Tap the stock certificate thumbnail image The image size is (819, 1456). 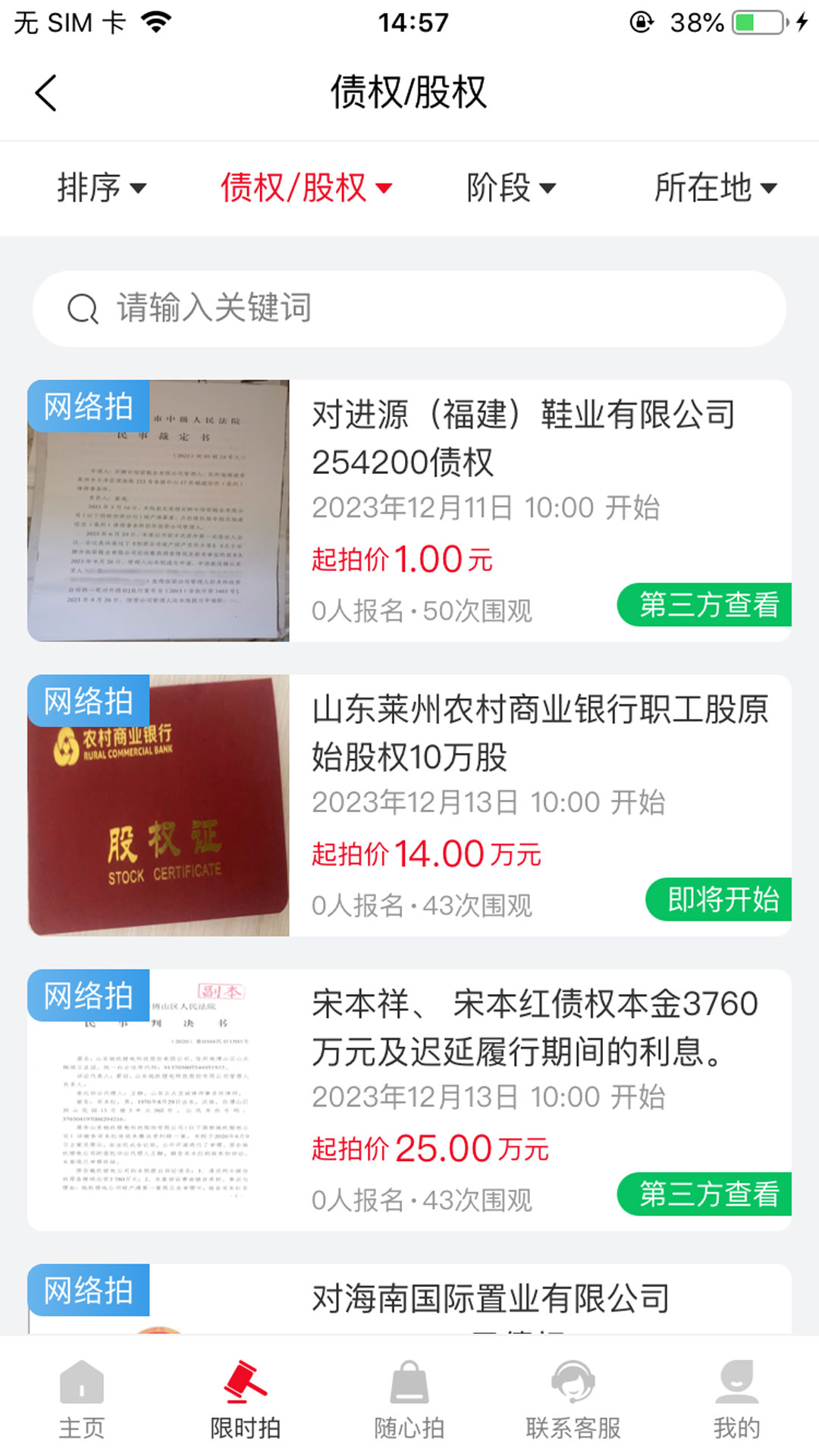pos(158,806)
